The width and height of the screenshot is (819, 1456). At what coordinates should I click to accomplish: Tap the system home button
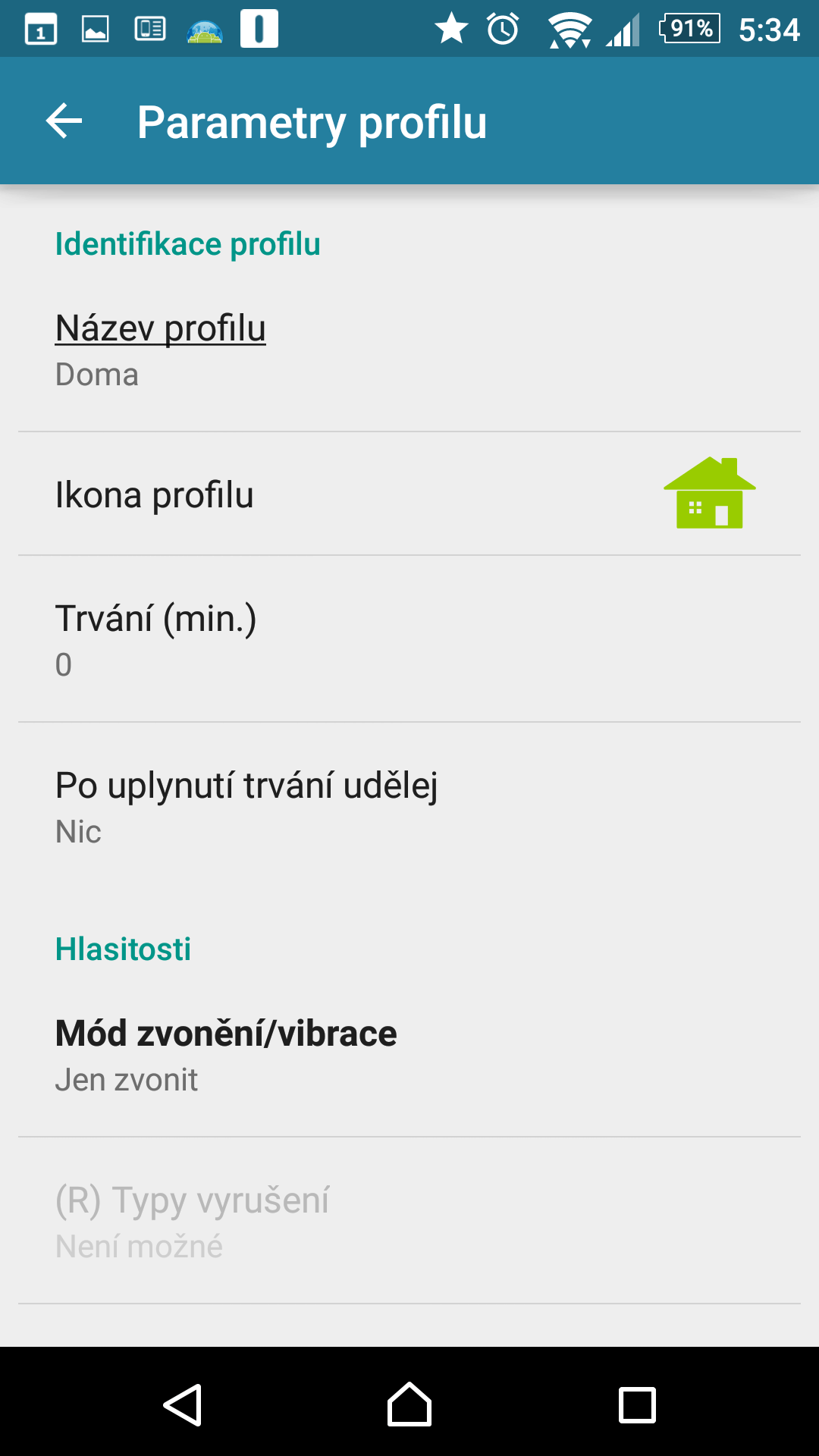point(409,1404)
